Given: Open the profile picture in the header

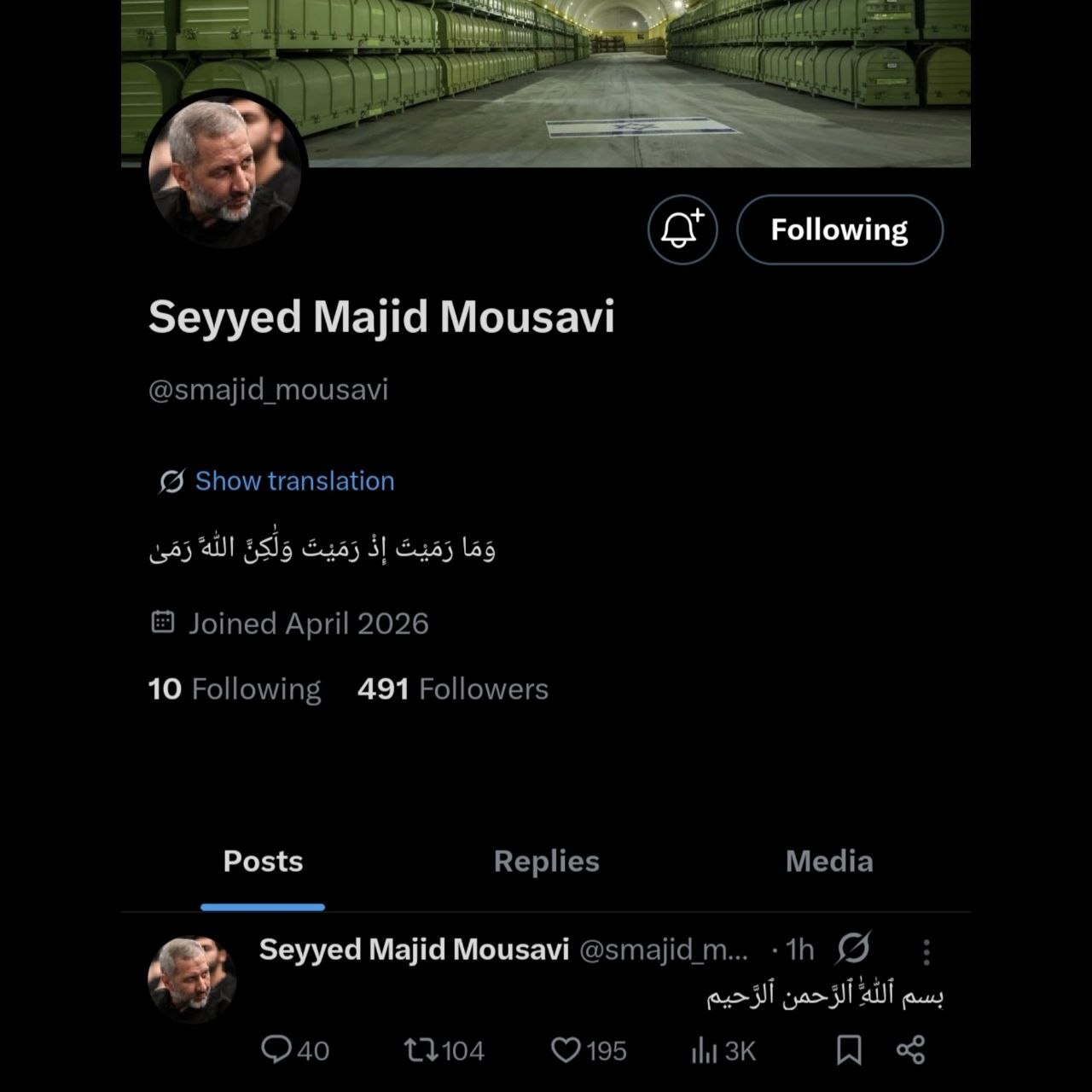Looking at the screenshot, I should click(224, 170).
